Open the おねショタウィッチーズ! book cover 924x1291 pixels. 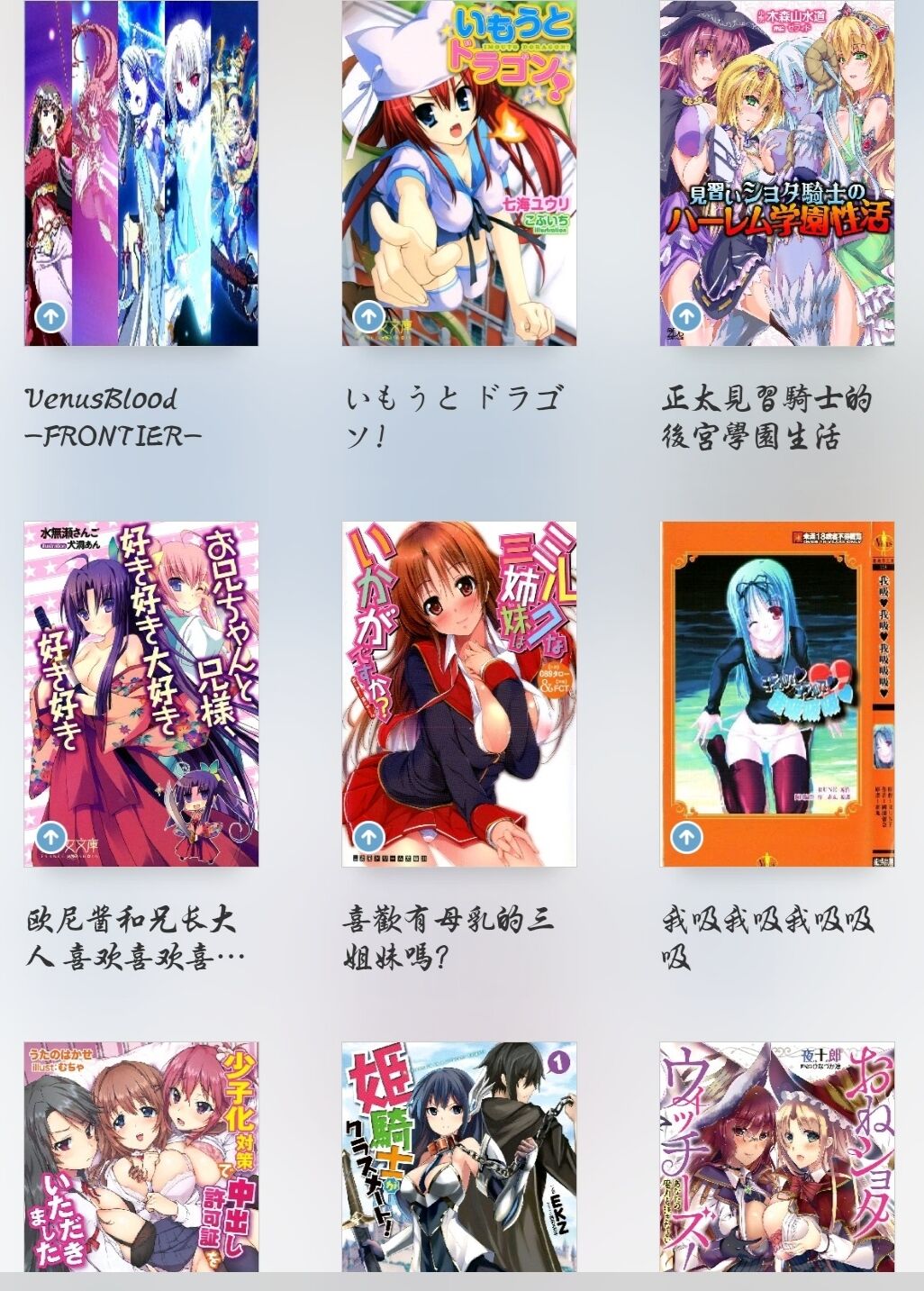776,1158
